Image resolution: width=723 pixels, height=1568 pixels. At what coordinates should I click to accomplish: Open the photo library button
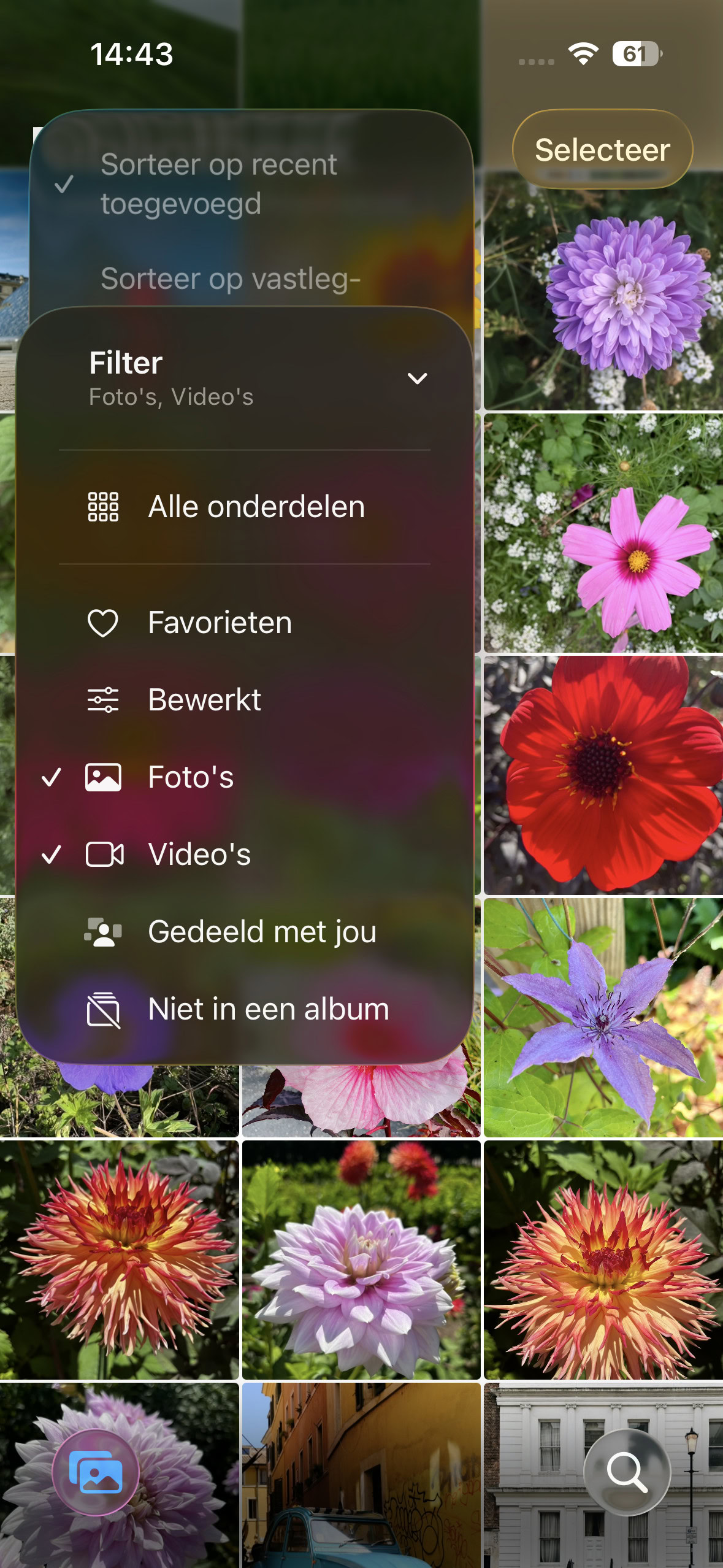tap(96, 1472)
